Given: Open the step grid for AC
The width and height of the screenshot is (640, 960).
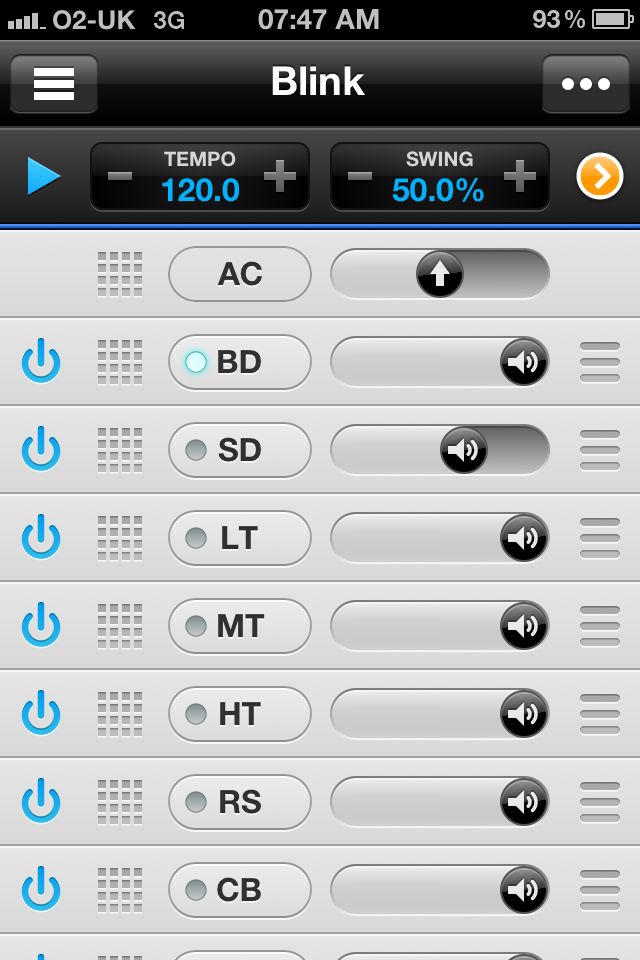Looking at the screenshot, I should (x=120, y=274).
